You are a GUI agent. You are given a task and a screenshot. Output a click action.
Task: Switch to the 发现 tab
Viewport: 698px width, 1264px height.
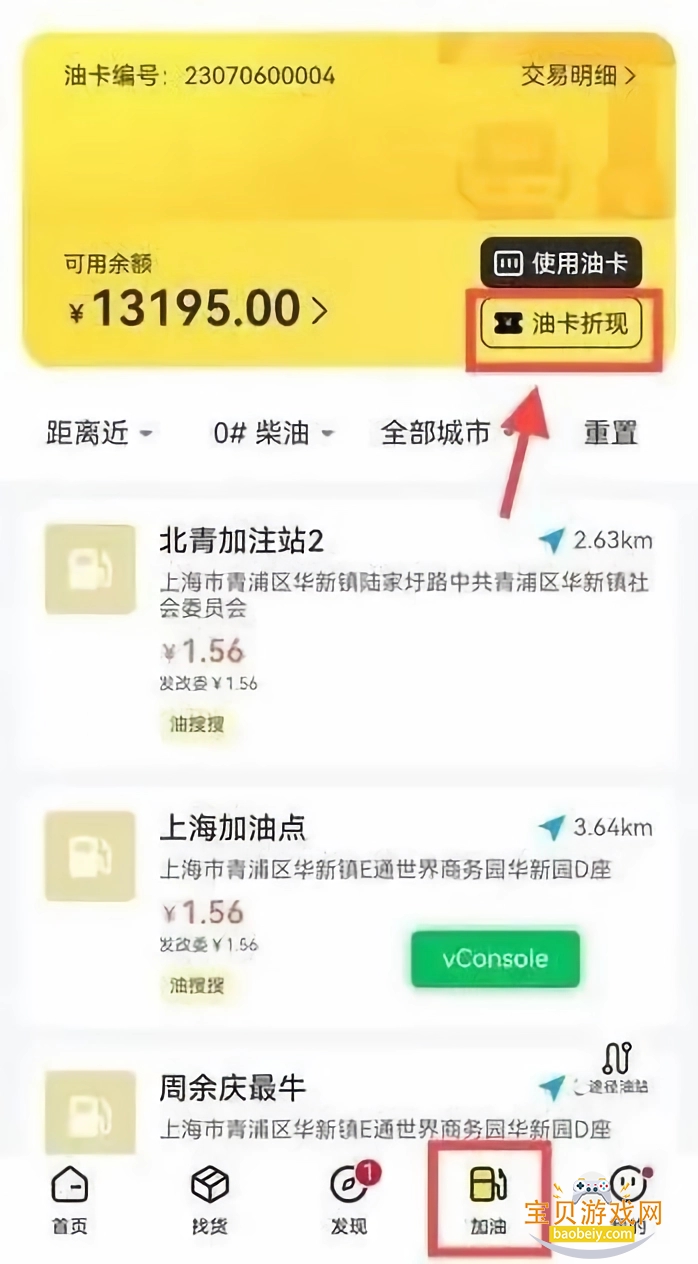350,1200
